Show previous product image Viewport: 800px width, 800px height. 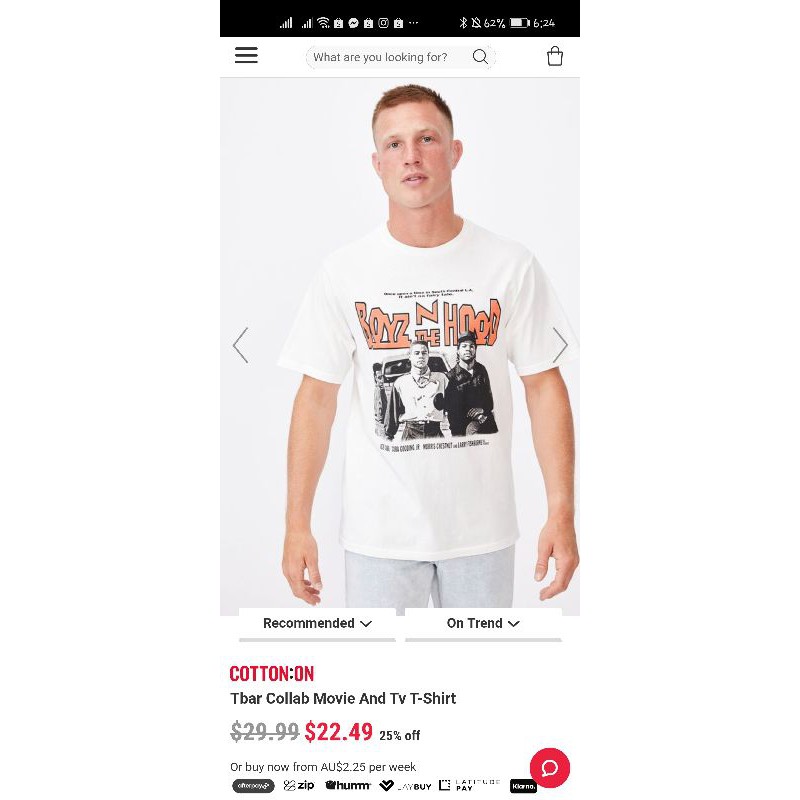click(240, 345)
